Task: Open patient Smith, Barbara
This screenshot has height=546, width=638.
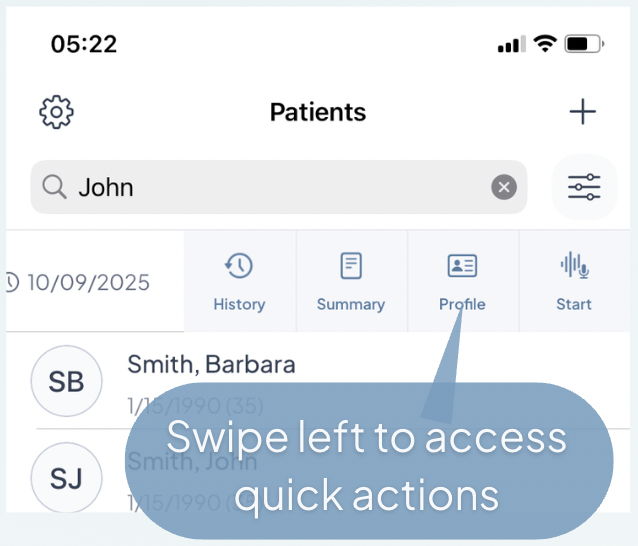Action: (211, 365)
